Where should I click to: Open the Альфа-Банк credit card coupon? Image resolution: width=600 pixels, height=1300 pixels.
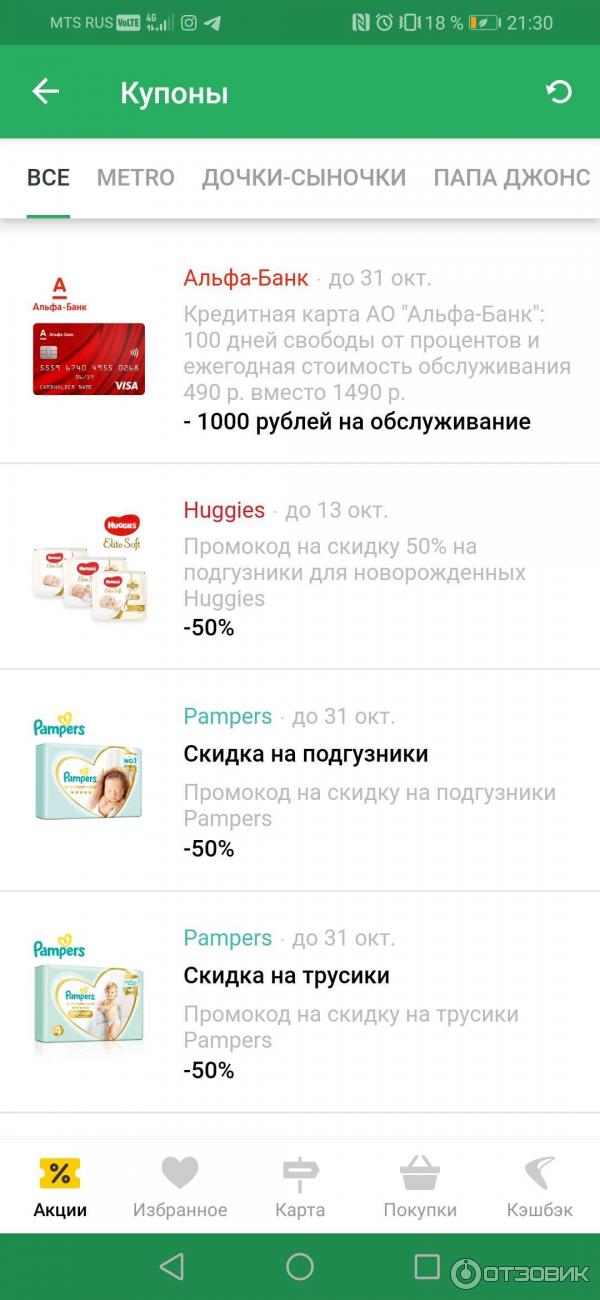300,350
